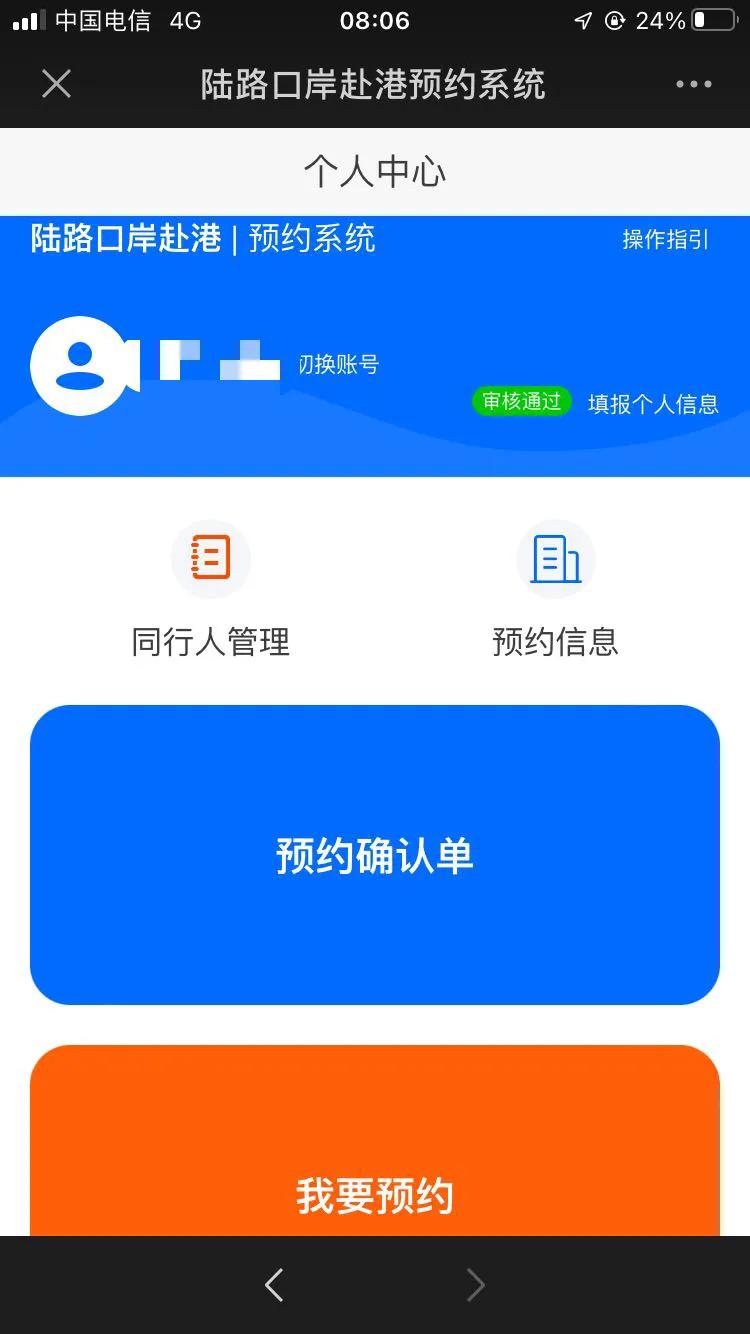Viewport: 750px width, 1334px height.
Task: Click the 个人中心 header title
Action: (375, 170)
